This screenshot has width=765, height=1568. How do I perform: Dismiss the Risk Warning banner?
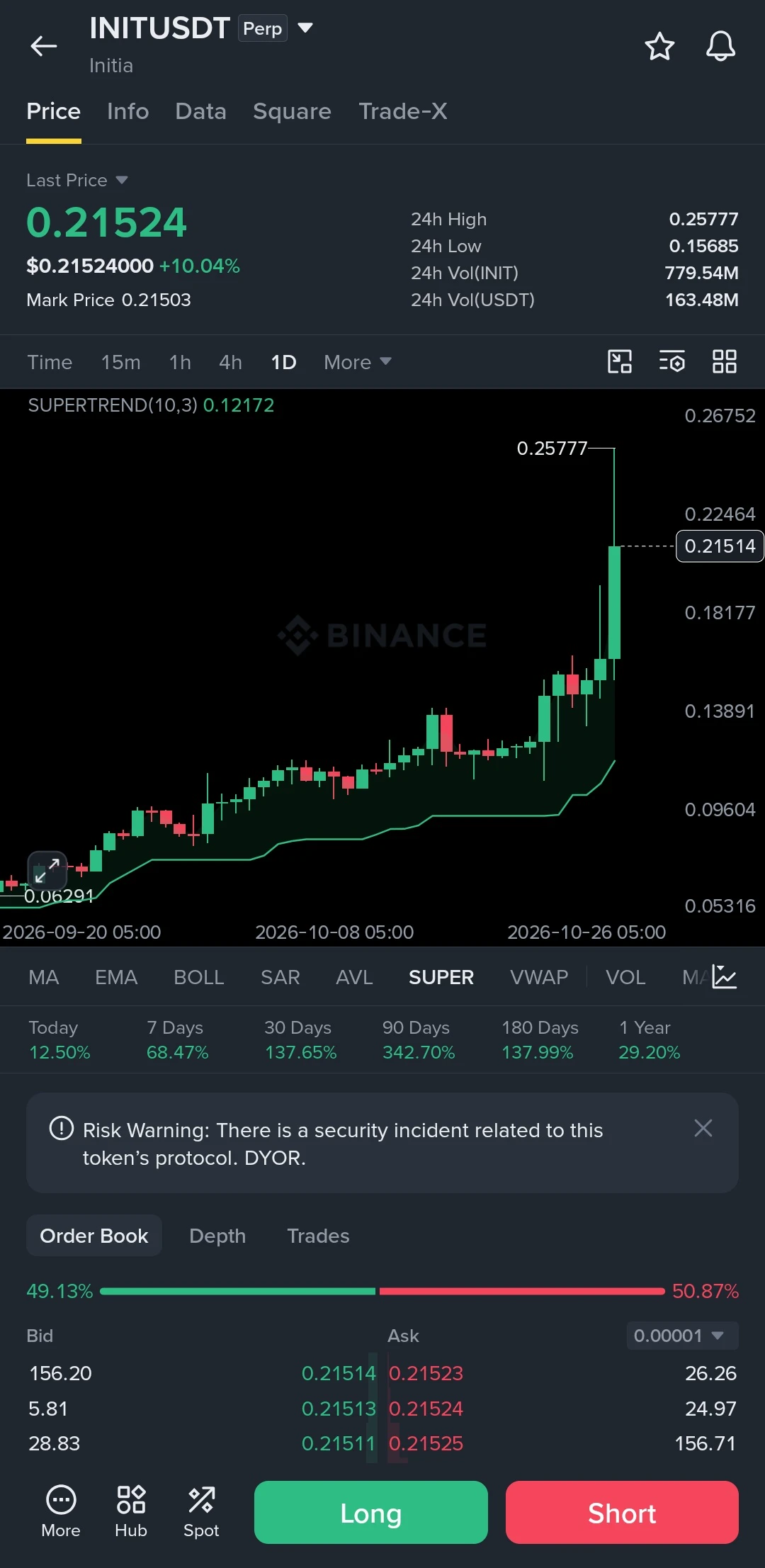703,1128
